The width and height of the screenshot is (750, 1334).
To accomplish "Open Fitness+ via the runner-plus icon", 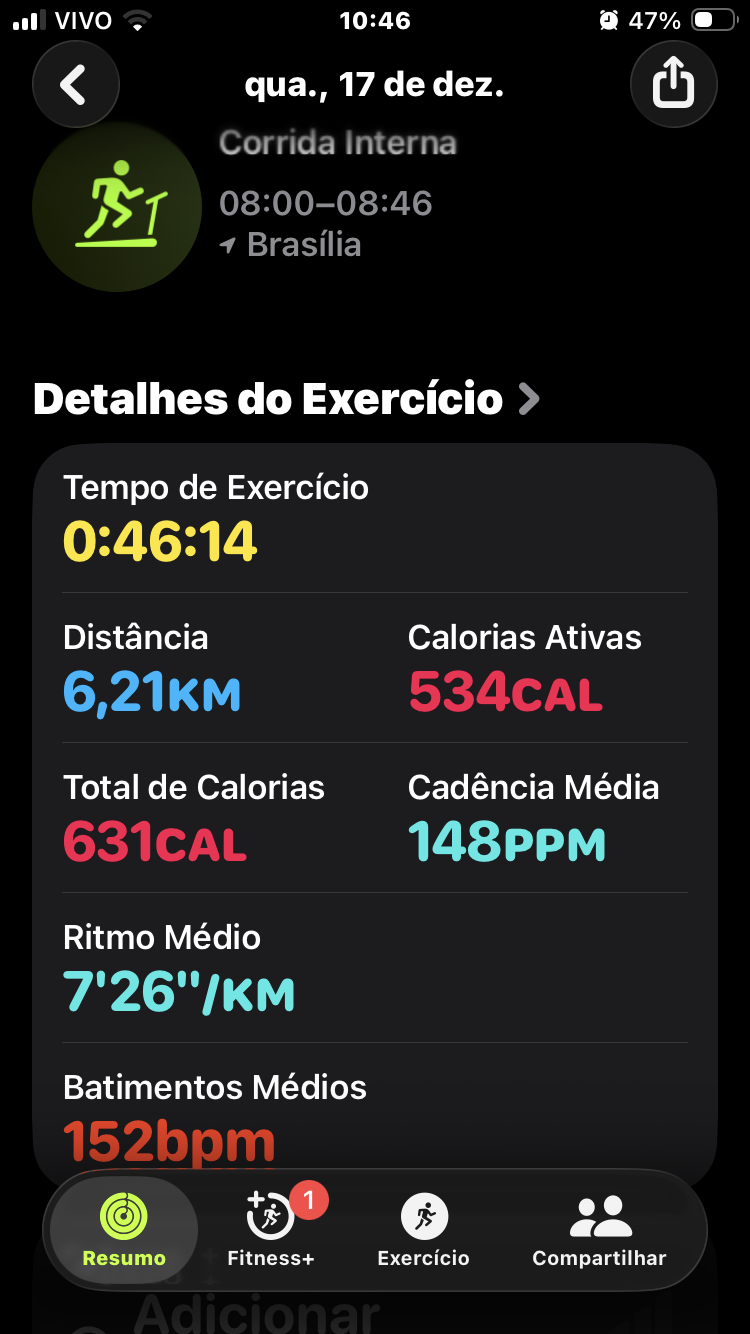I will pyautogui.click(x=268, y=1216).
